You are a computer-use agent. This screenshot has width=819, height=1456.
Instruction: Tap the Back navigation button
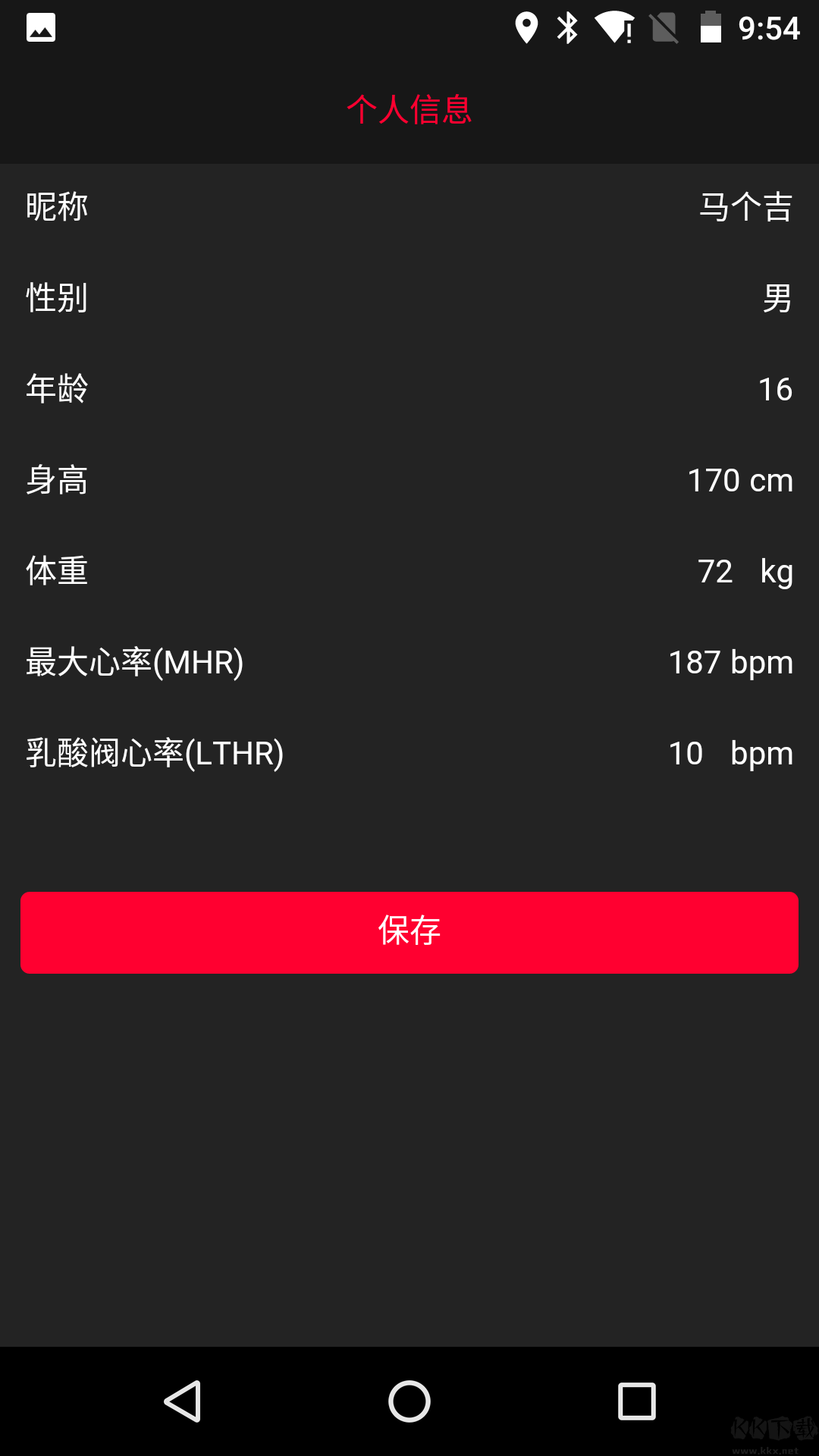182,1401
